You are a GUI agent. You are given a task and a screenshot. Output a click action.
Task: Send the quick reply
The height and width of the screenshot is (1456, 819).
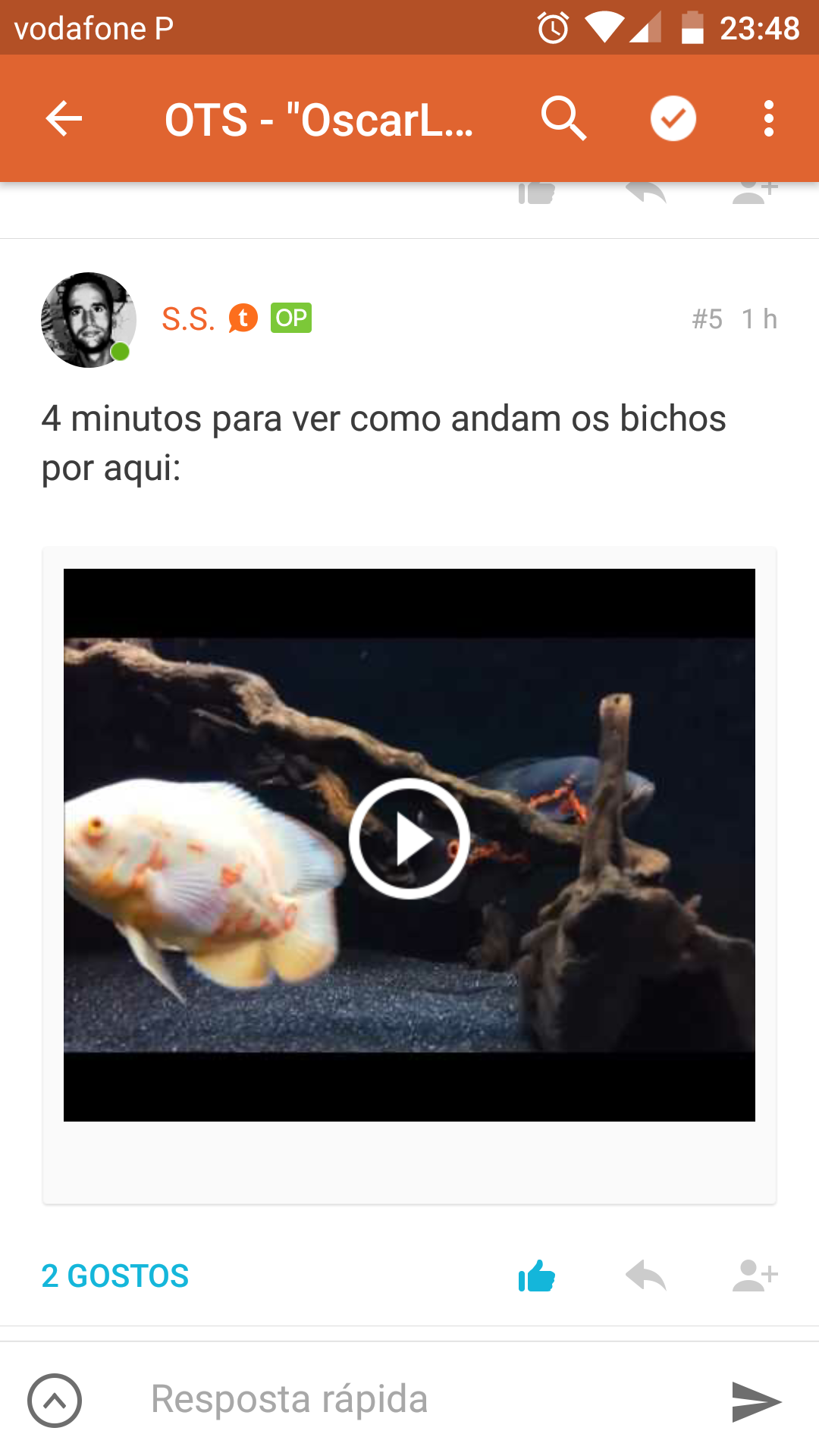[755, 1401]
